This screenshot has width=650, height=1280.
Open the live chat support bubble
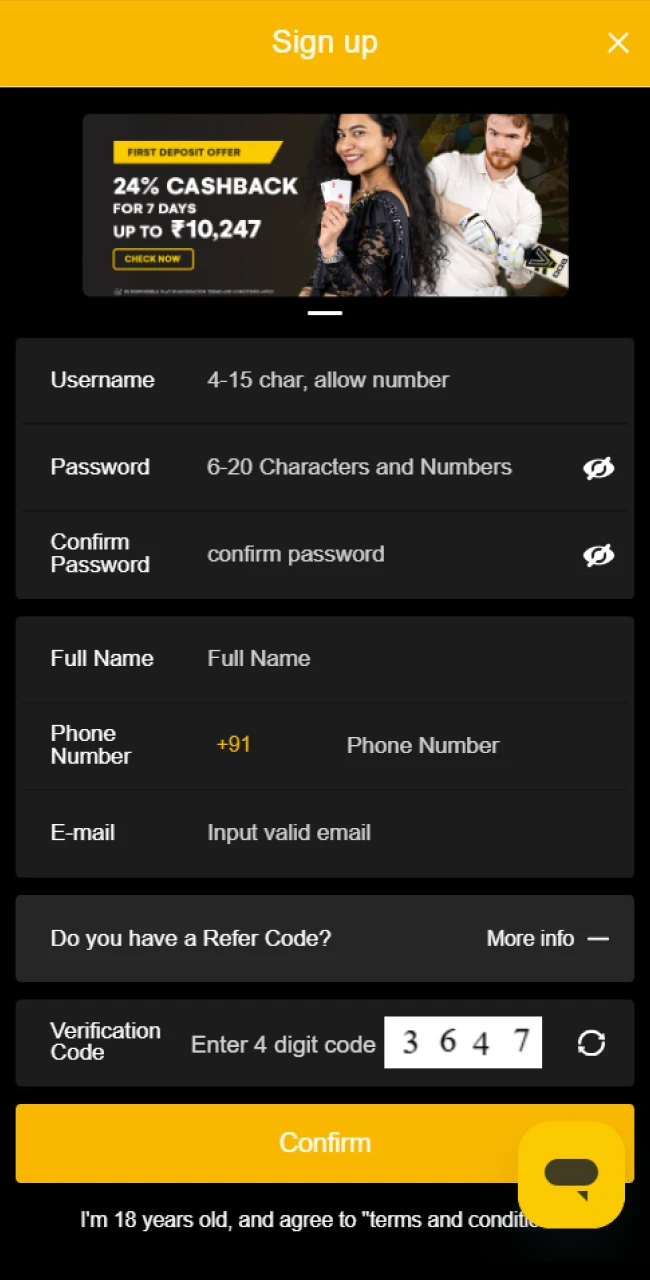pyautogui.click(x=571, y=1175)
